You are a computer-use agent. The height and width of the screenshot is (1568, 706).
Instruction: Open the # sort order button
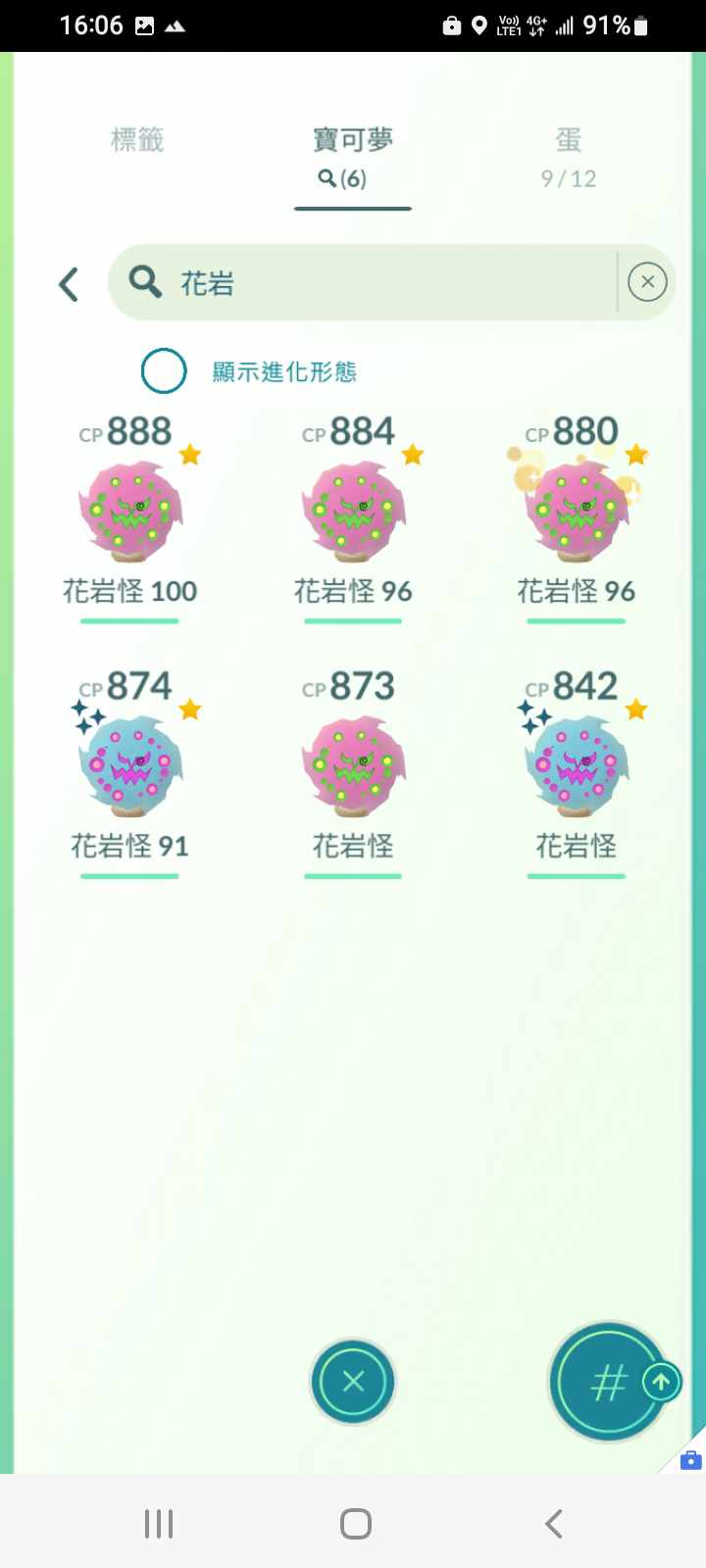(607, 1383)
